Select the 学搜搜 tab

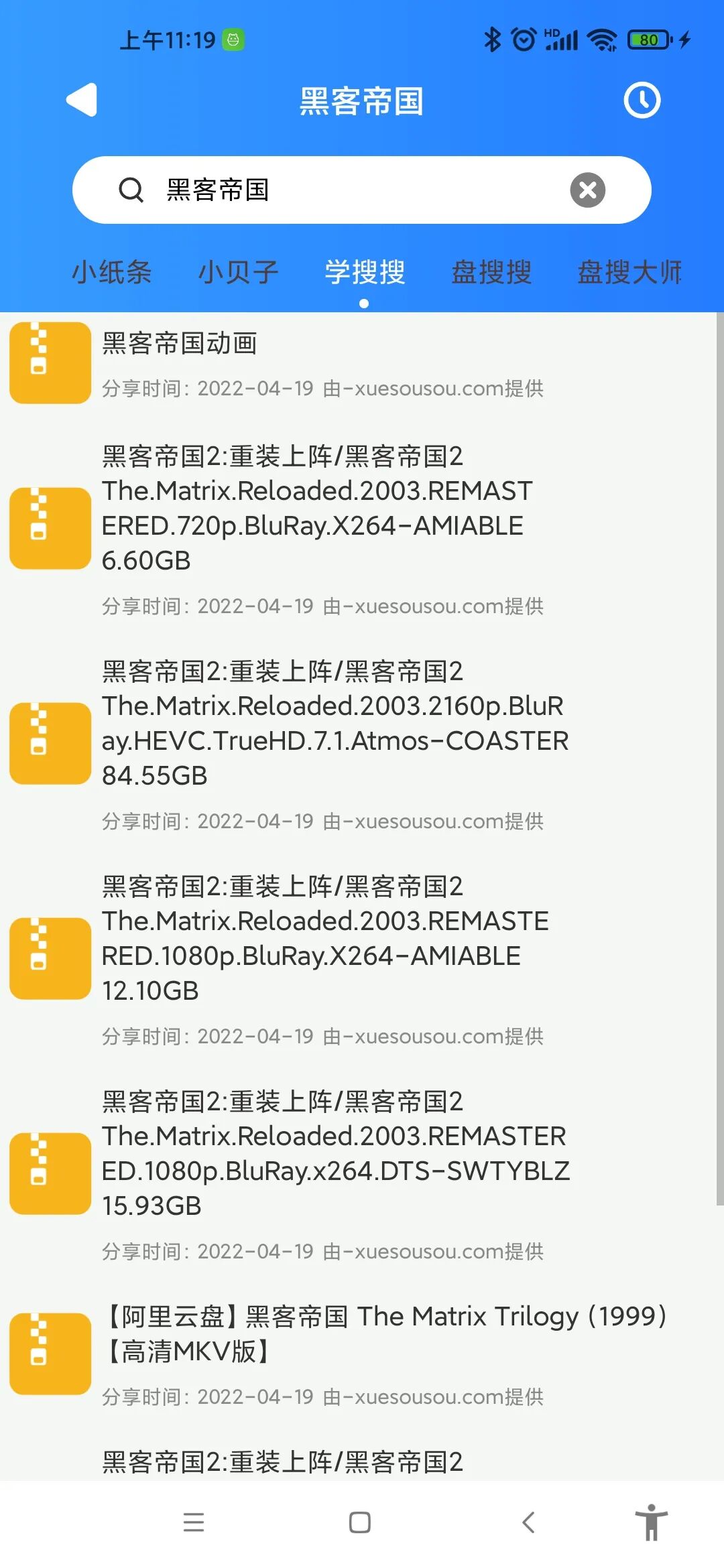pyautogui.click(x=365, y=273)
